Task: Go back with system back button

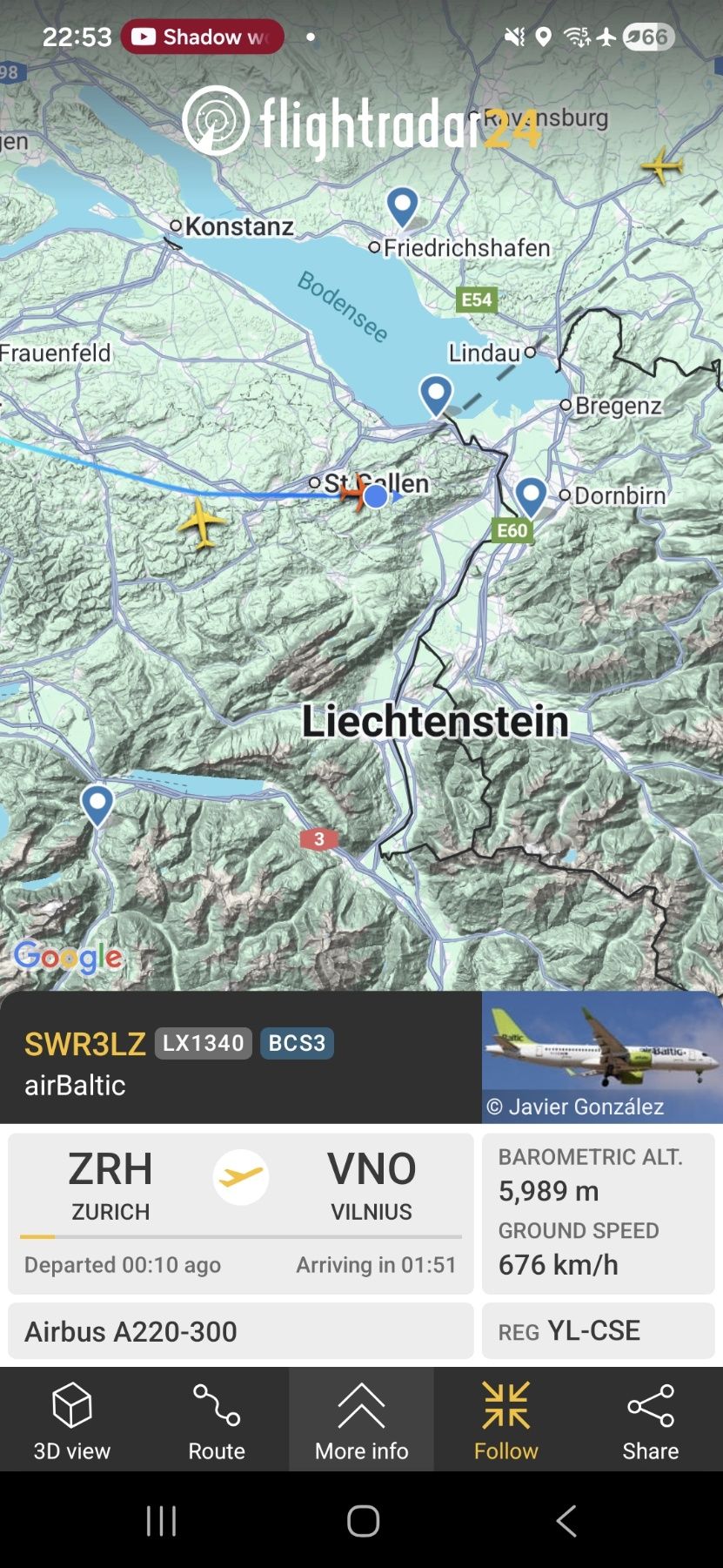Action: 566,1521
